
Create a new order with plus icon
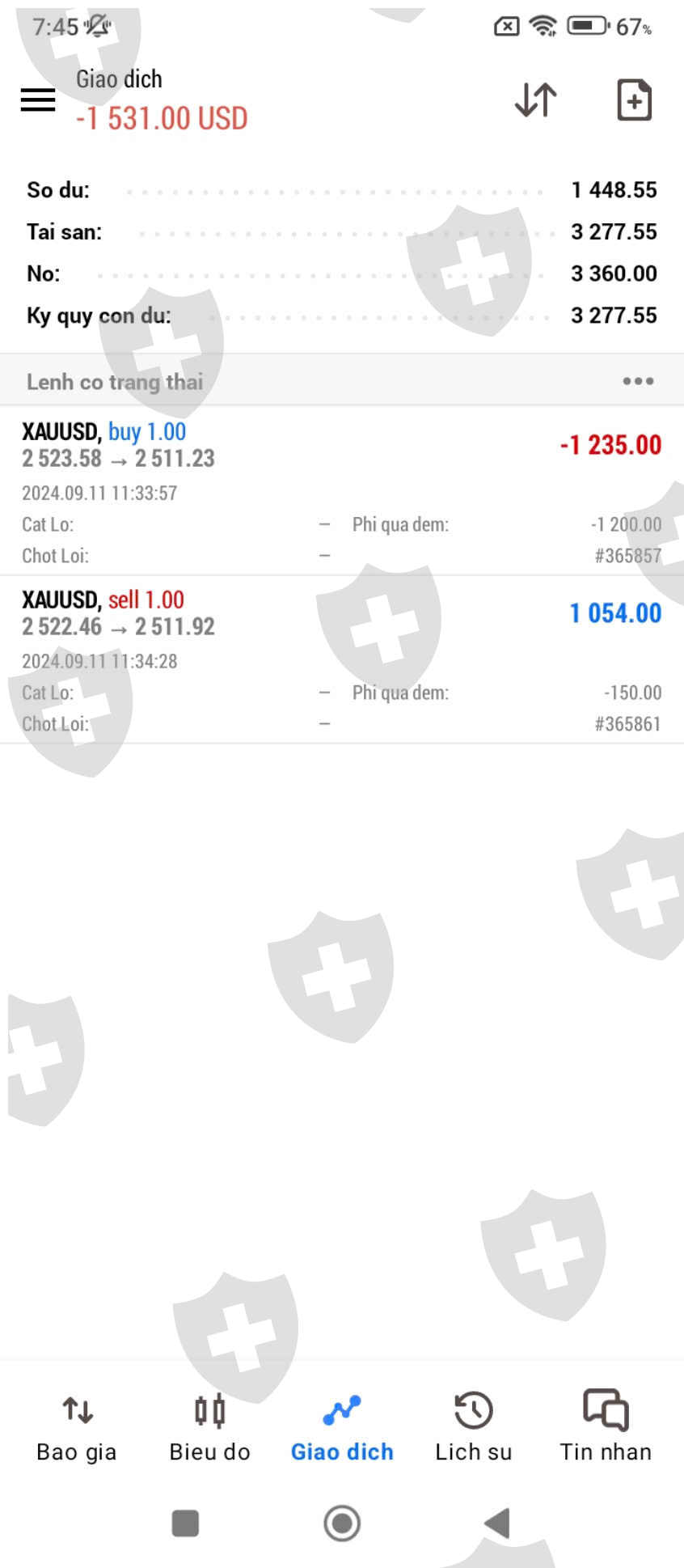coord(634,100)
